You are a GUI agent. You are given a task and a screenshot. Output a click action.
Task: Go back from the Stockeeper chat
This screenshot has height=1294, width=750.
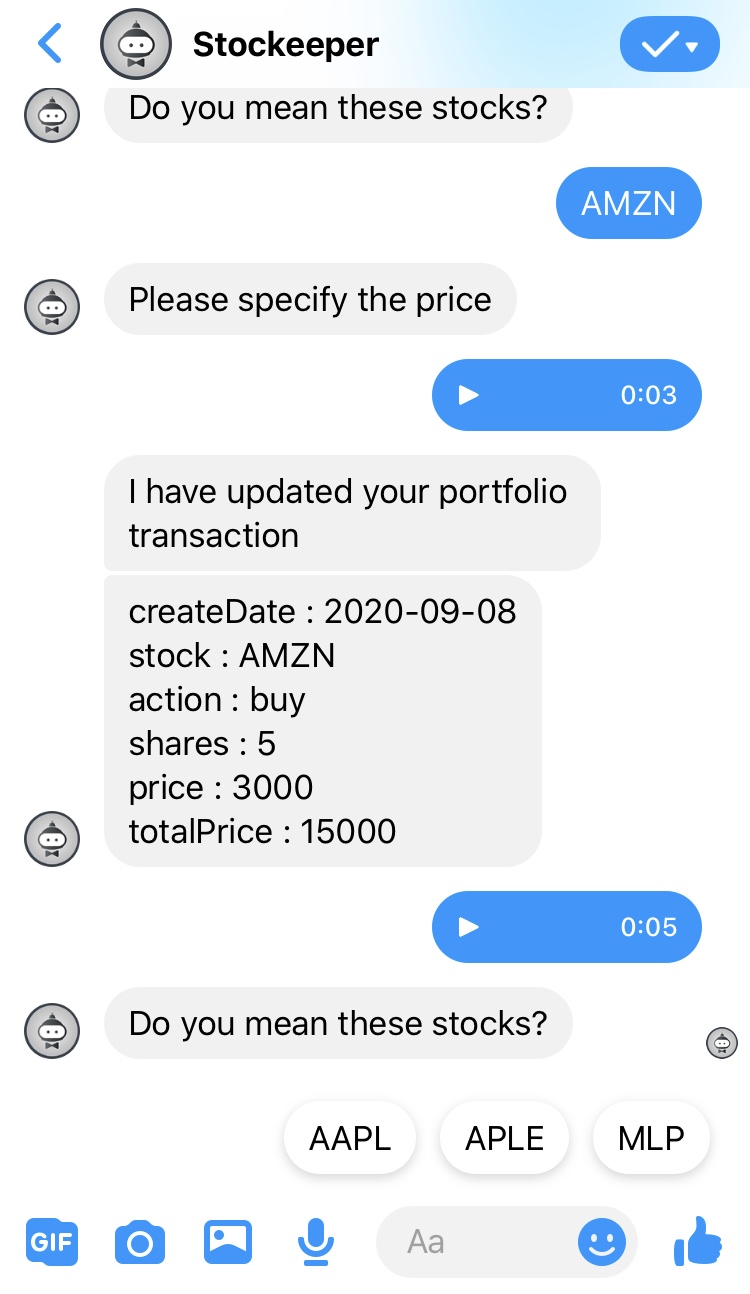49,44
